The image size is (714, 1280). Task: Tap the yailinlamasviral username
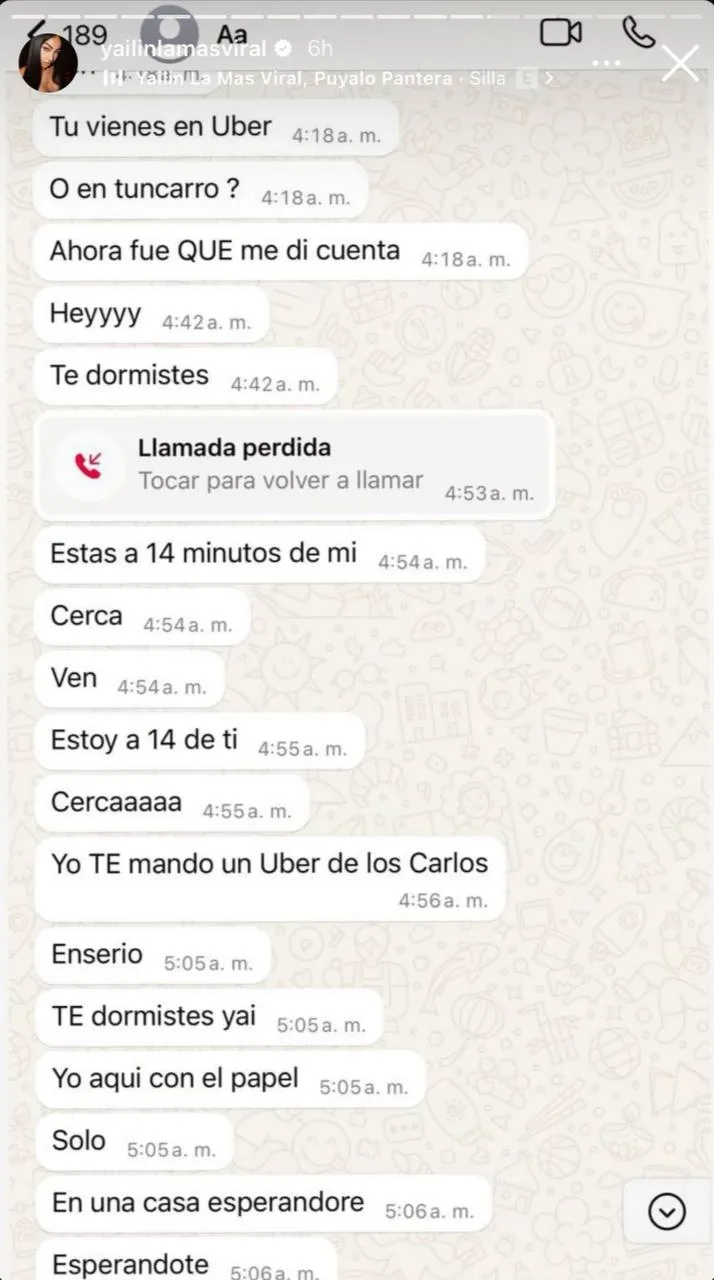184,49
